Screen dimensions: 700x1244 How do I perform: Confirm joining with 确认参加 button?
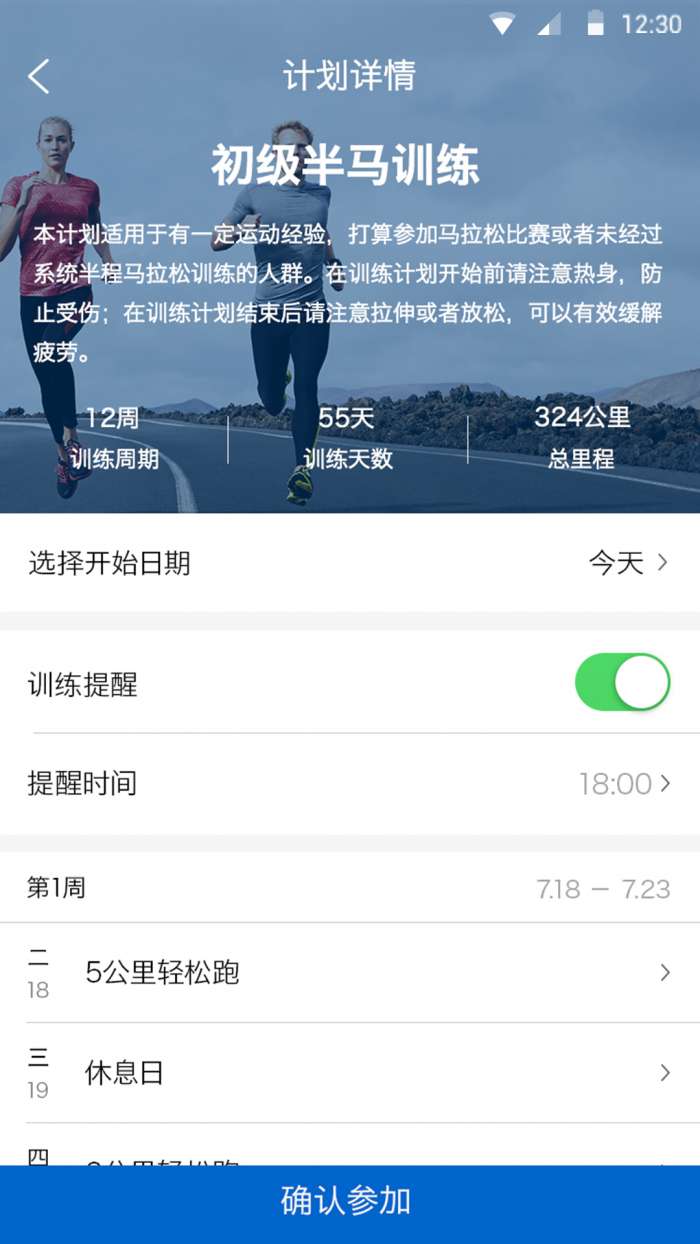point(350,1202)
